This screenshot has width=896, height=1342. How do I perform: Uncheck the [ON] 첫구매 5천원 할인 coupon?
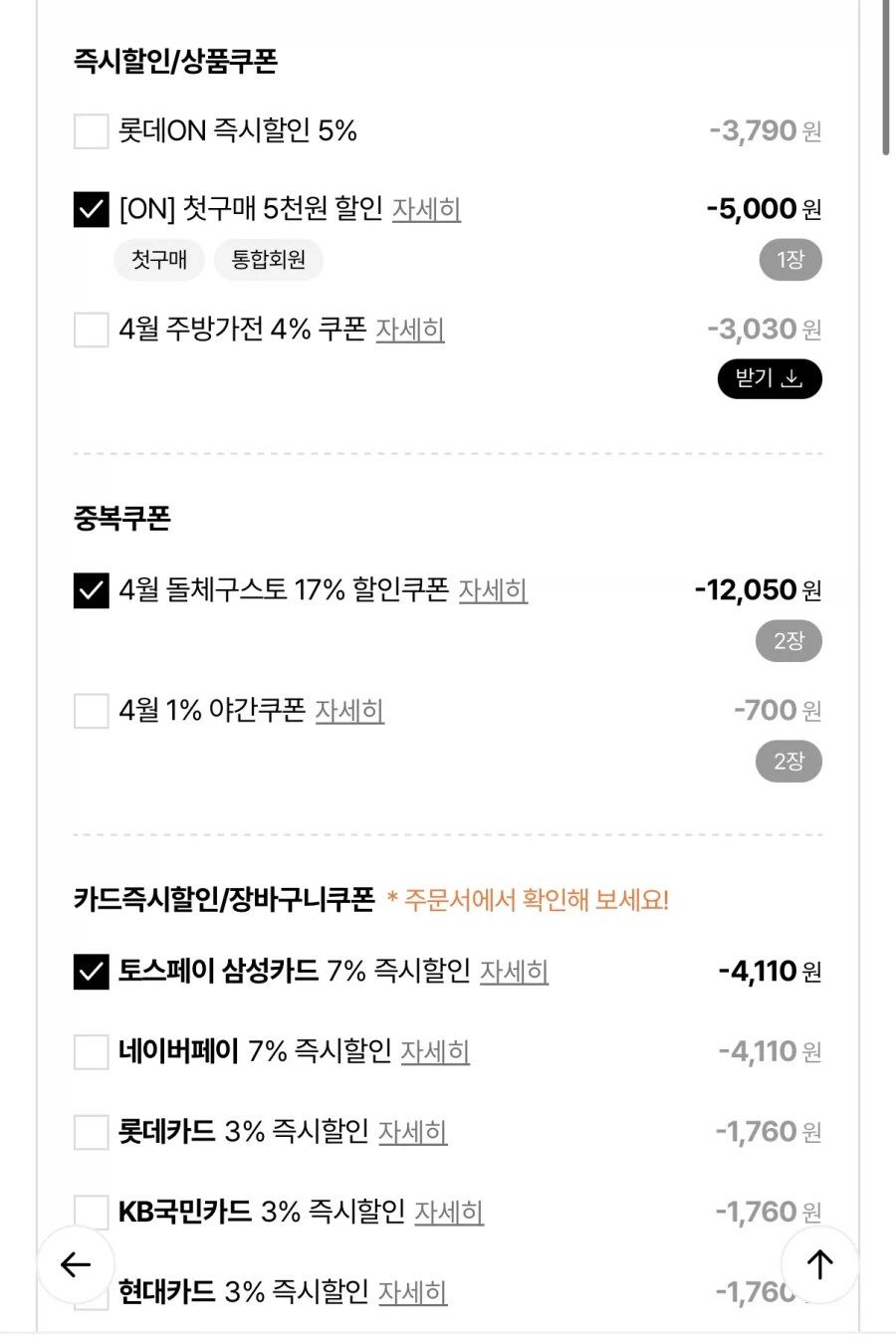pos(90,209)
